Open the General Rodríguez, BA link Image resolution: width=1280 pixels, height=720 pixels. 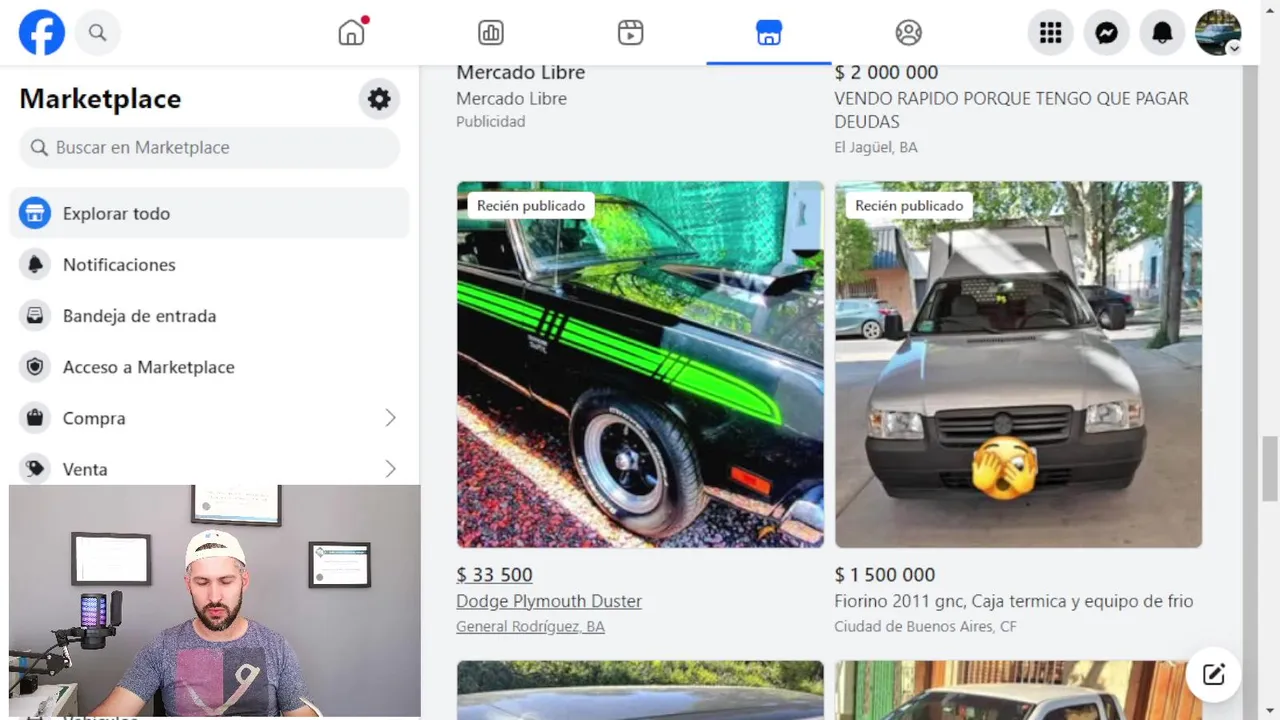tap(530, 627)
